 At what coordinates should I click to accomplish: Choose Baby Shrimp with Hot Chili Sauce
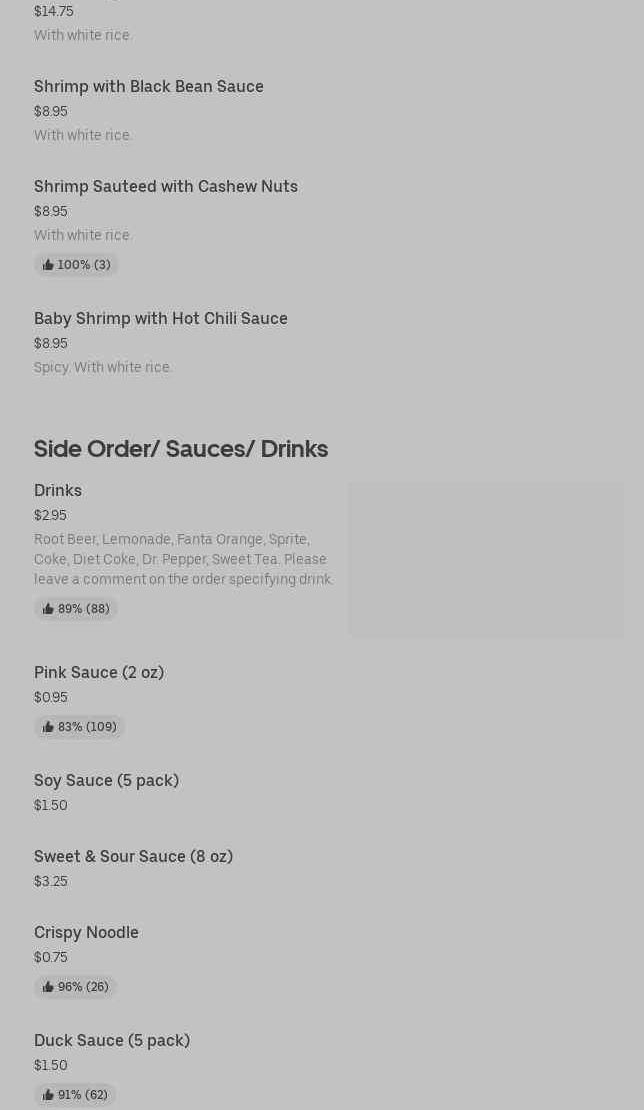(x=161, y=319)
